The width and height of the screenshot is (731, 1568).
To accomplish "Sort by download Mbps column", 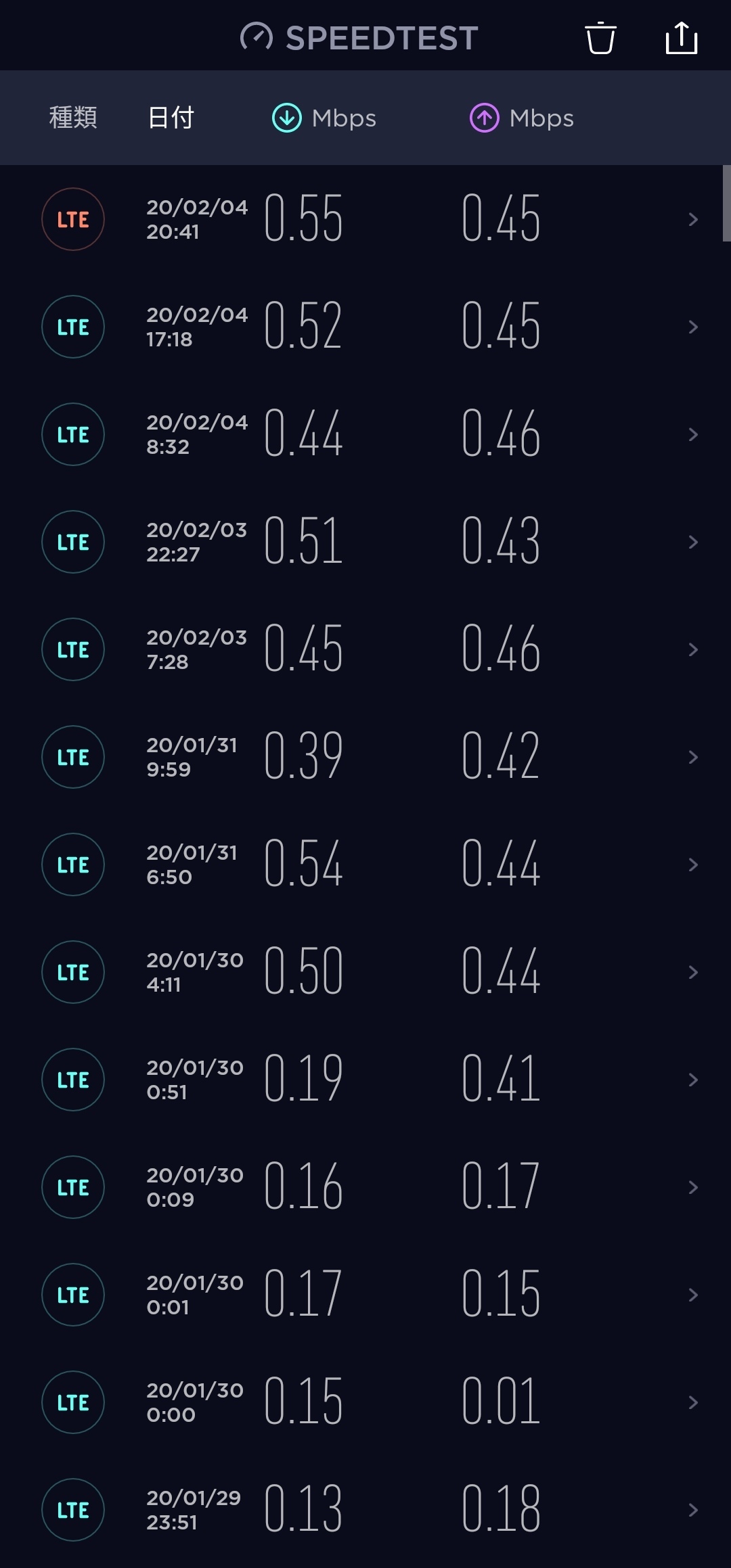I will 324,118.
